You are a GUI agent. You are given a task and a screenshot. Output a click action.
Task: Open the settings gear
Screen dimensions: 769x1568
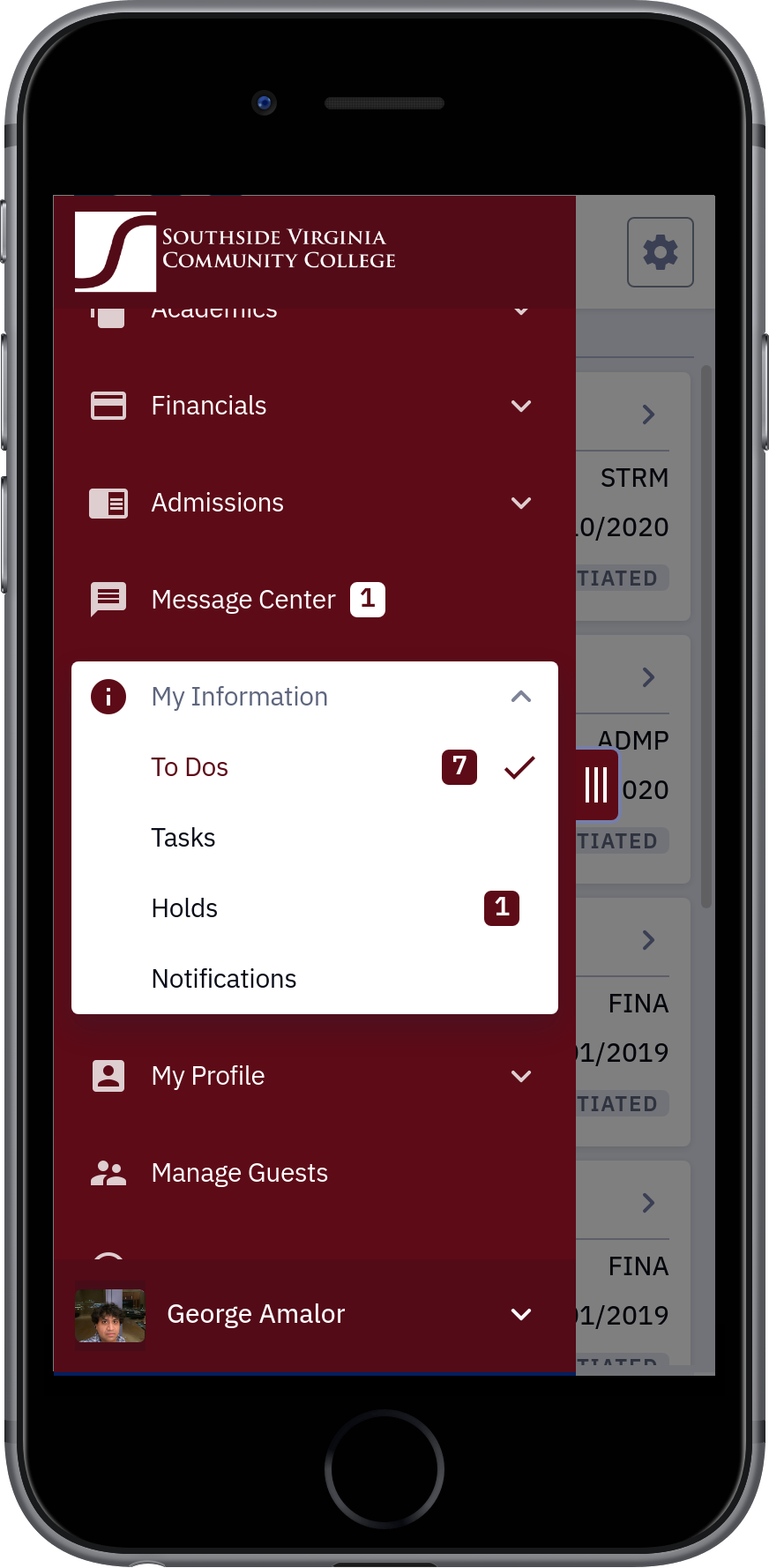(x=660, y=252)
